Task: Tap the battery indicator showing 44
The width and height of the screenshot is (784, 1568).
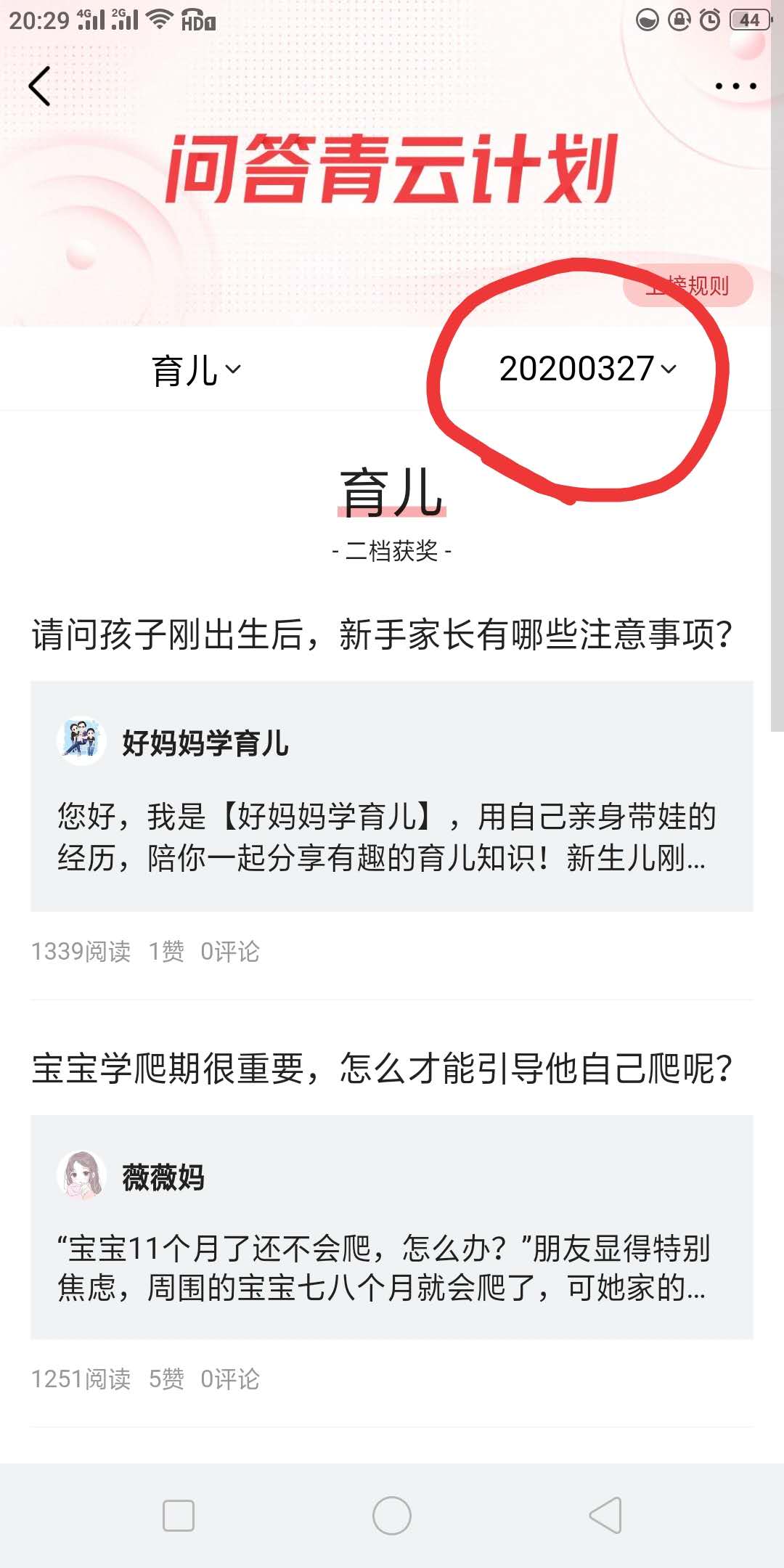Action: pyautogui.click(x=748, y=20)
